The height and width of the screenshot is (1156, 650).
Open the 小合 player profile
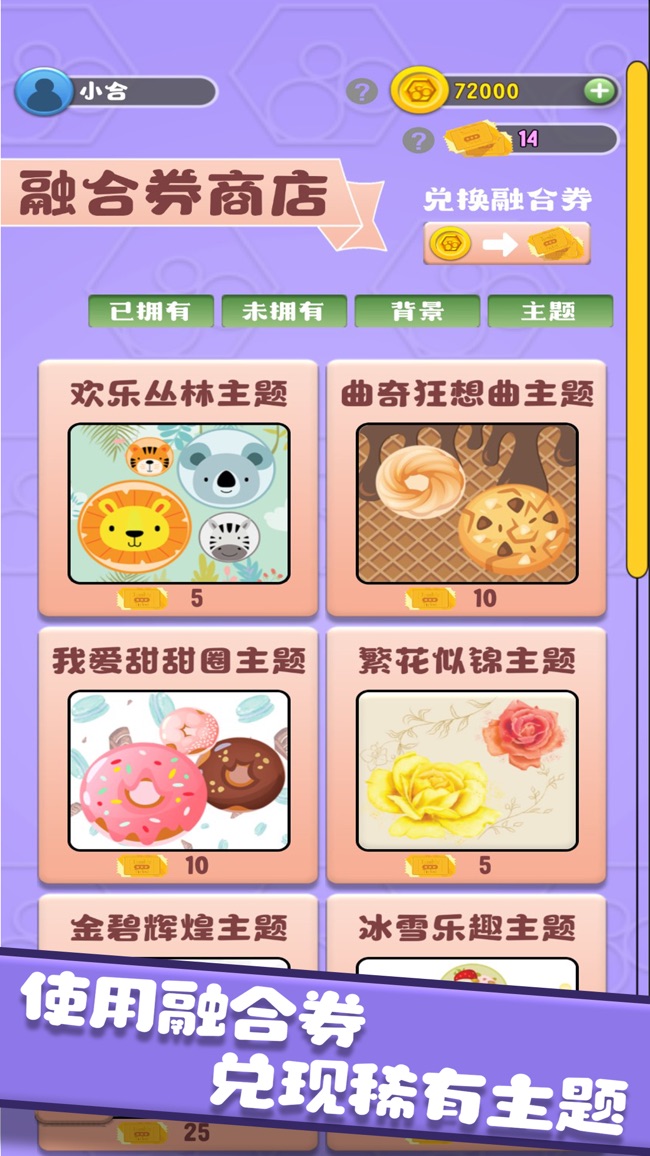pyautogui.click(x=115, y=92)
